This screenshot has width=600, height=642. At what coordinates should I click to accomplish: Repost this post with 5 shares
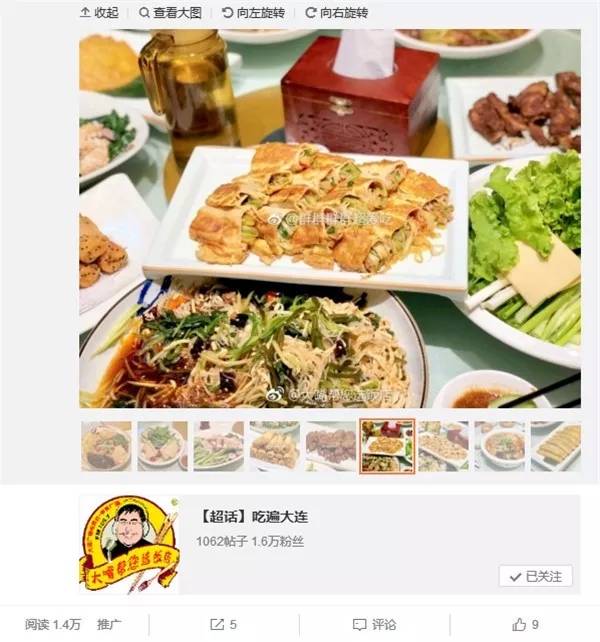pos(224,624)
